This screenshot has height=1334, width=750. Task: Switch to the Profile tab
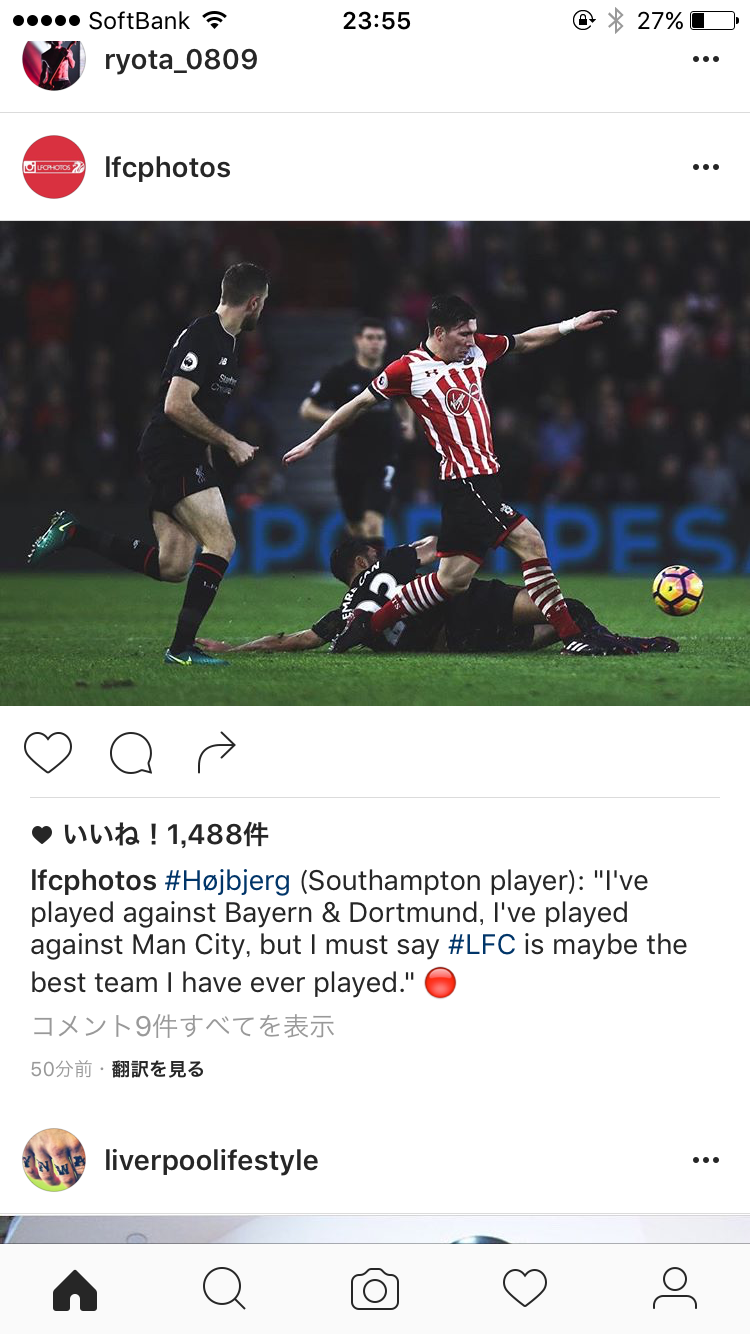675,1289
